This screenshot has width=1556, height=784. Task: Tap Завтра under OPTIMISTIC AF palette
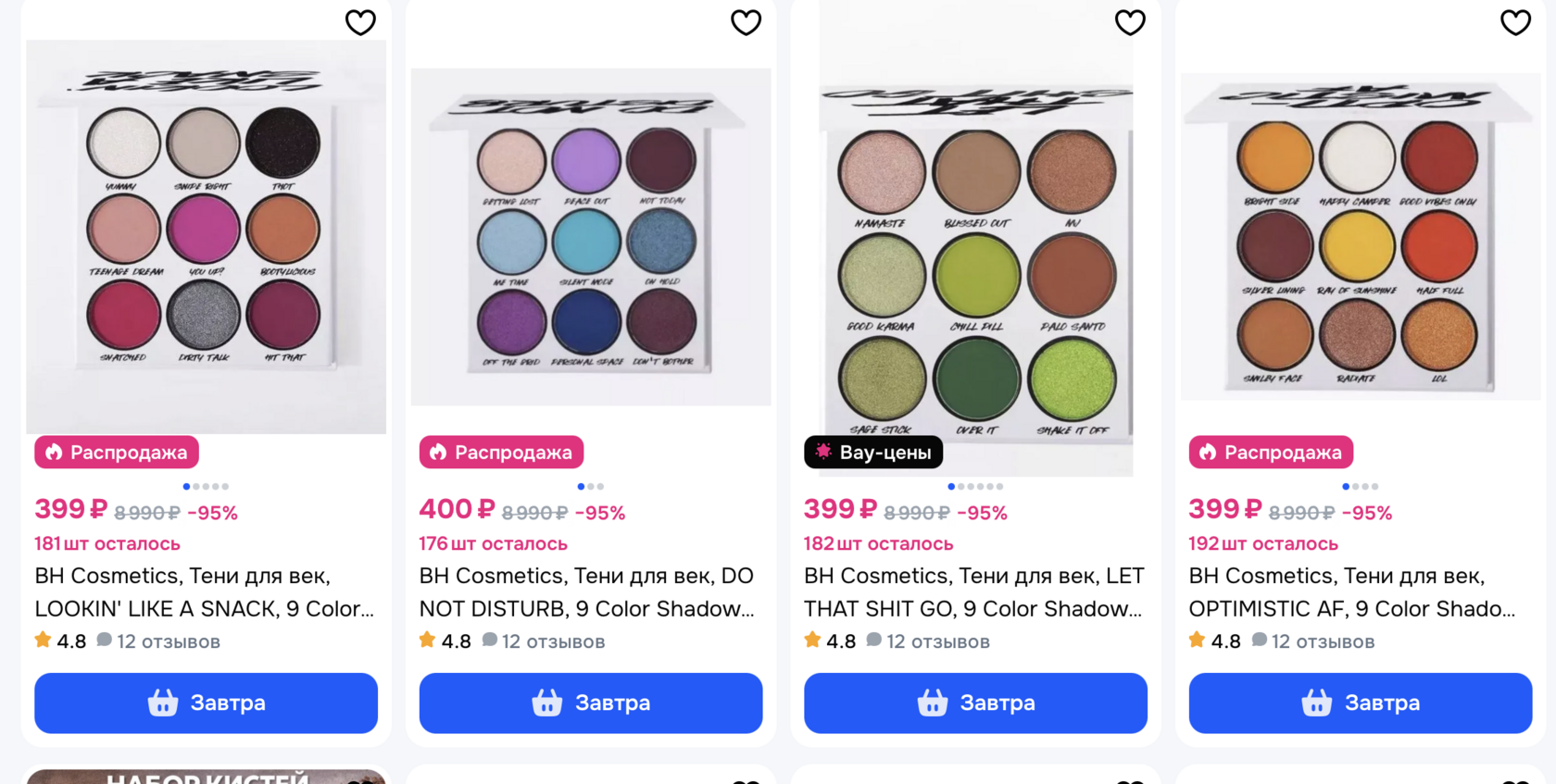coord(1361,703)
